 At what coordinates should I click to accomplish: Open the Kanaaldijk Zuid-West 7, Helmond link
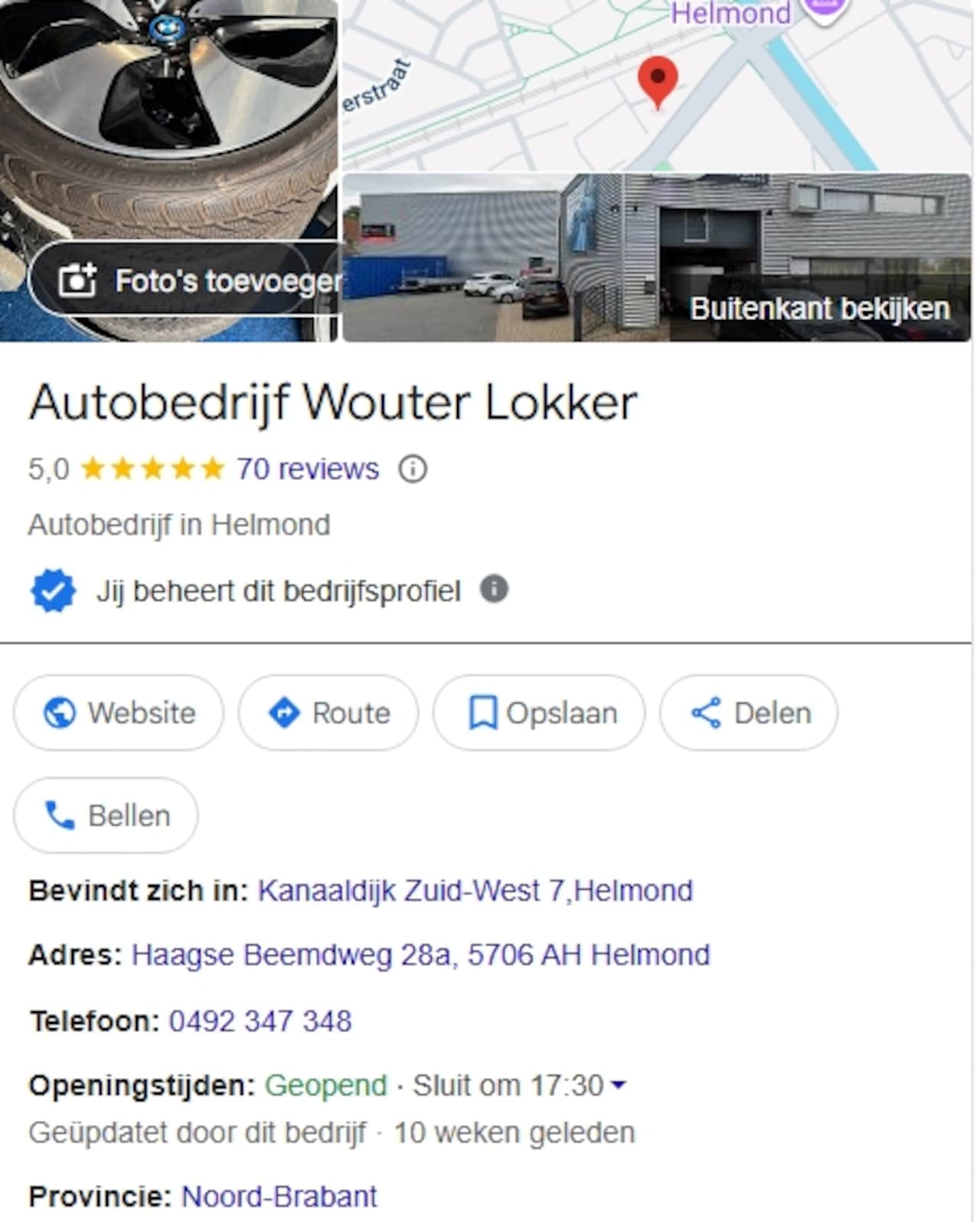[475, 890]
